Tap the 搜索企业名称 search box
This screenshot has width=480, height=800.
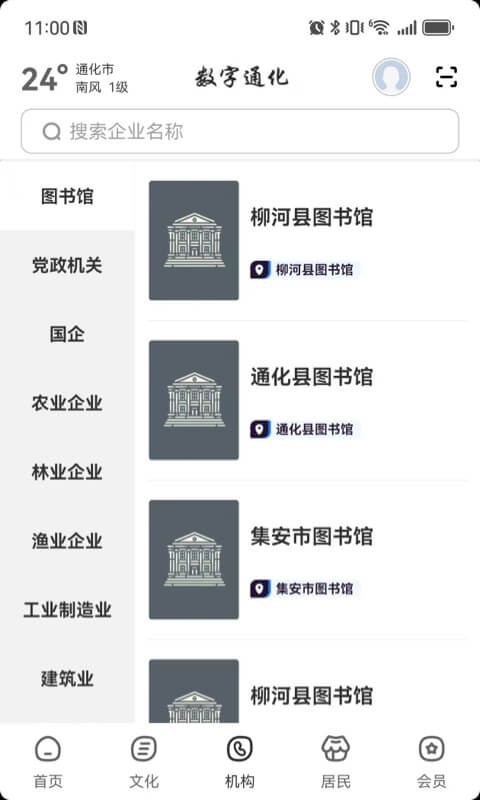[x=240, y=131]
